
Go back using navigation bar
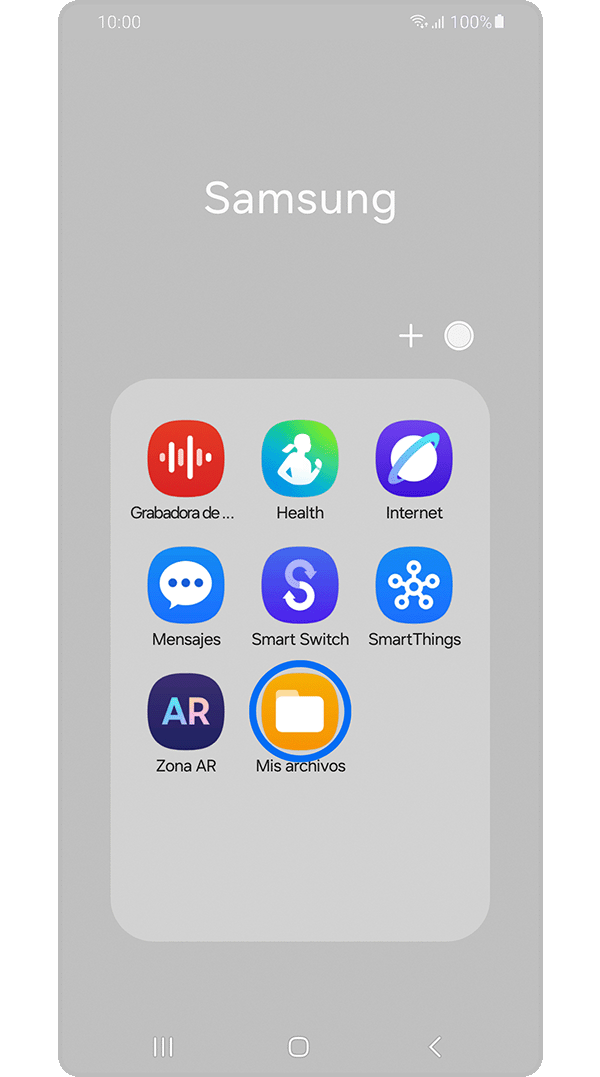(434, 1046)
